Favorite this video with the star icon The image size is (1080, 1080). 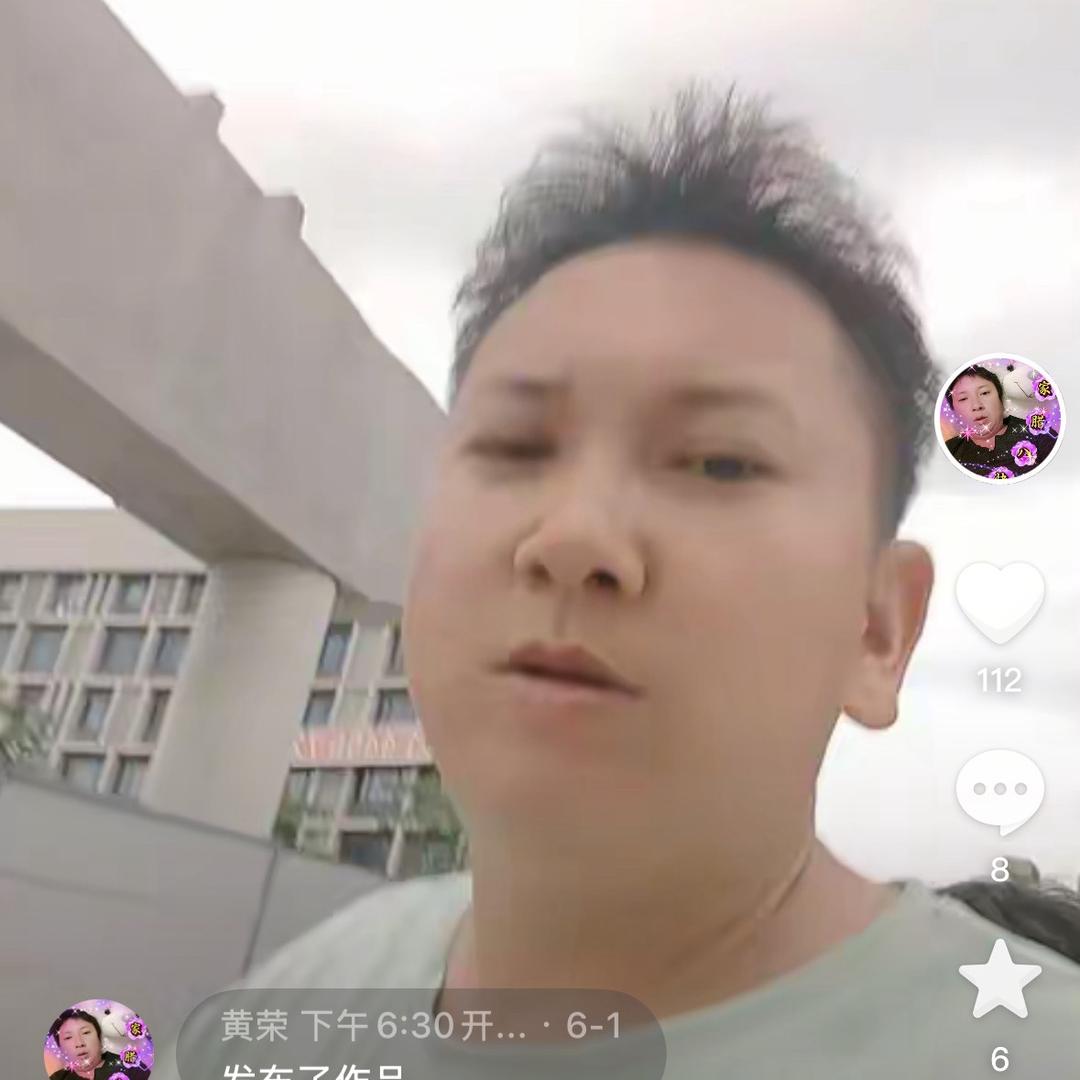coord(999,979)
